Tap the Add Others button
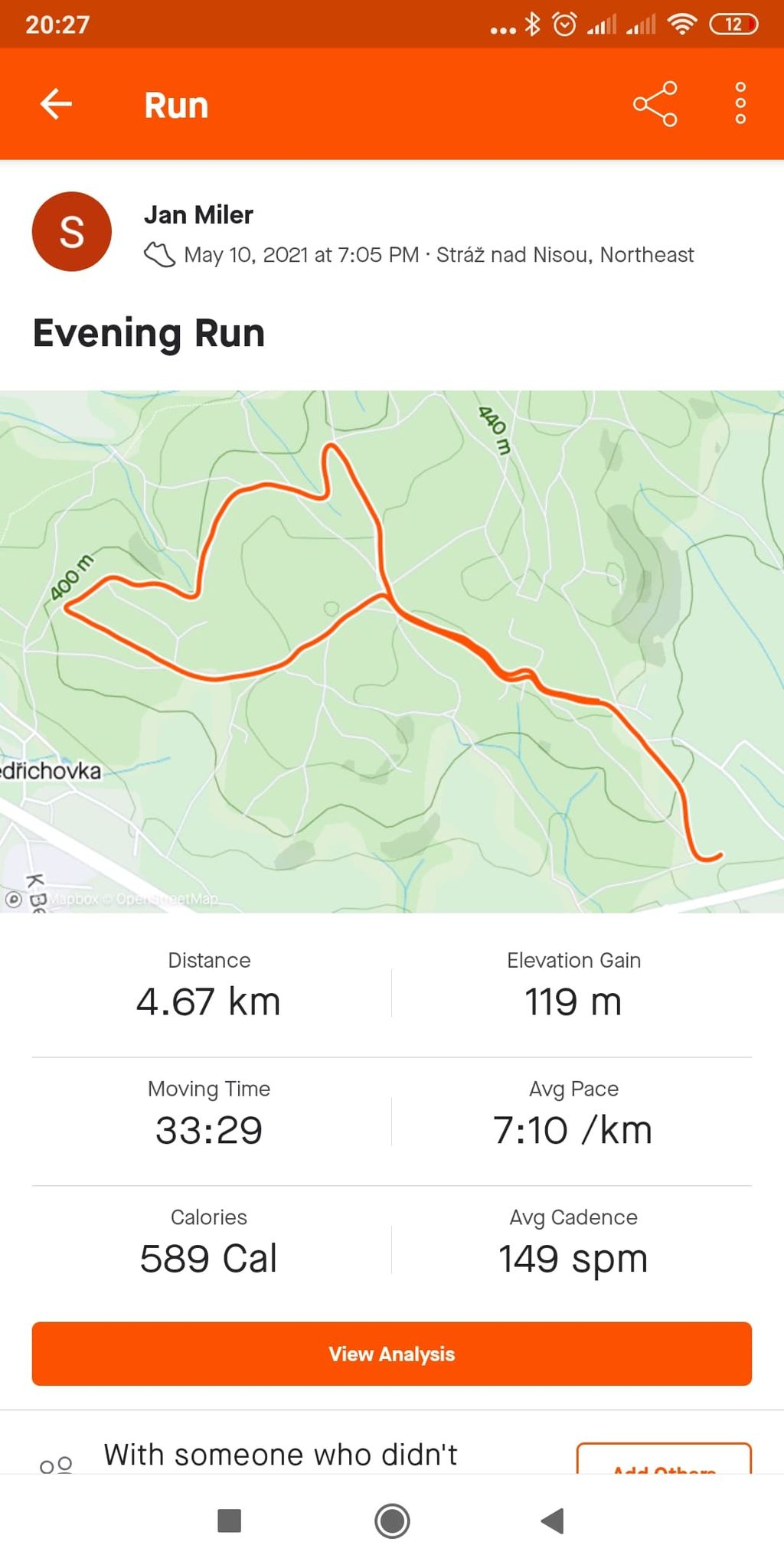 click(664, 1459)
